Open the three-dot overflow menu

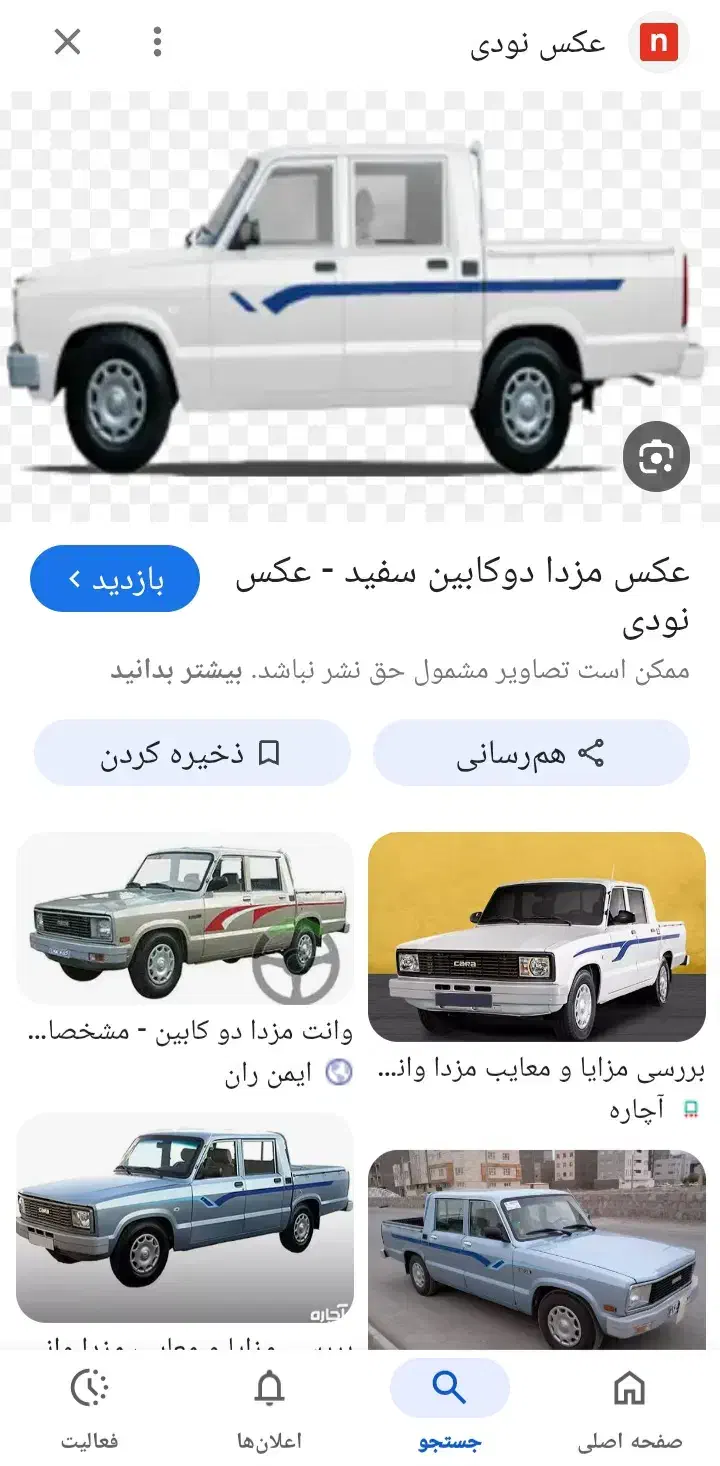(156, 42)
